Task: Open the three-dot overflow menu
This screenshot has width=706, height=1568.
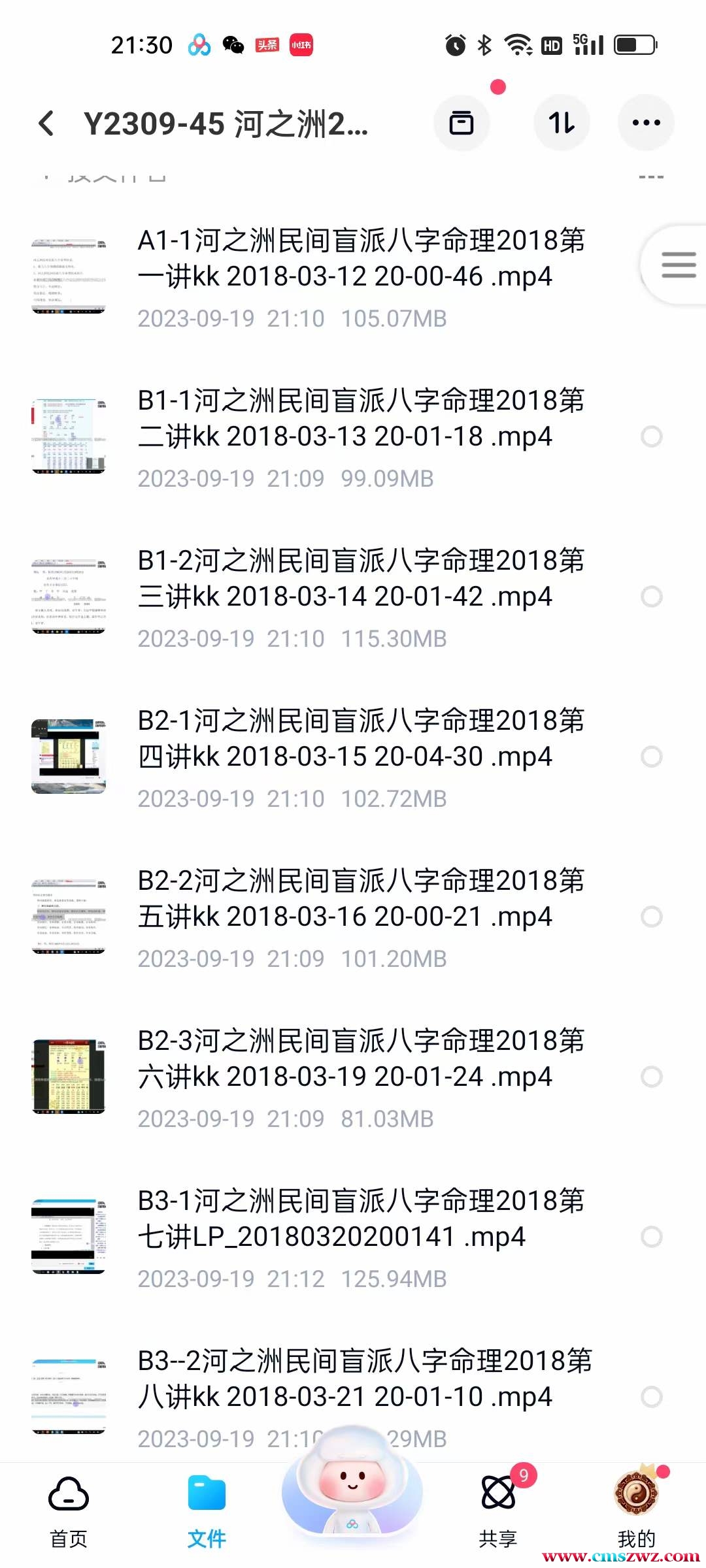Action: [646, 123]
